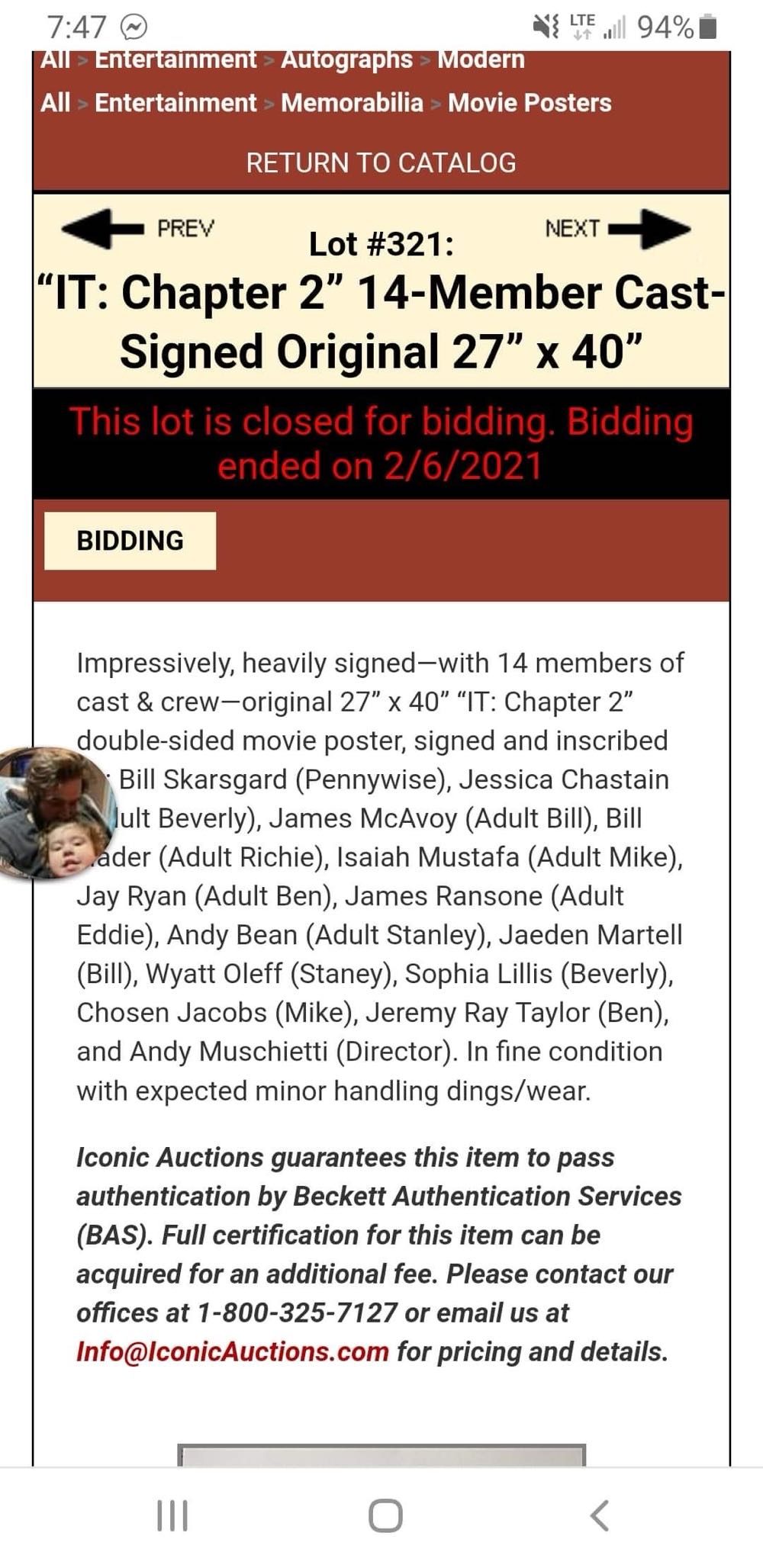Go back using system back button
The height and width of the screenshot is (1568, 763).
coord(600,1515)
